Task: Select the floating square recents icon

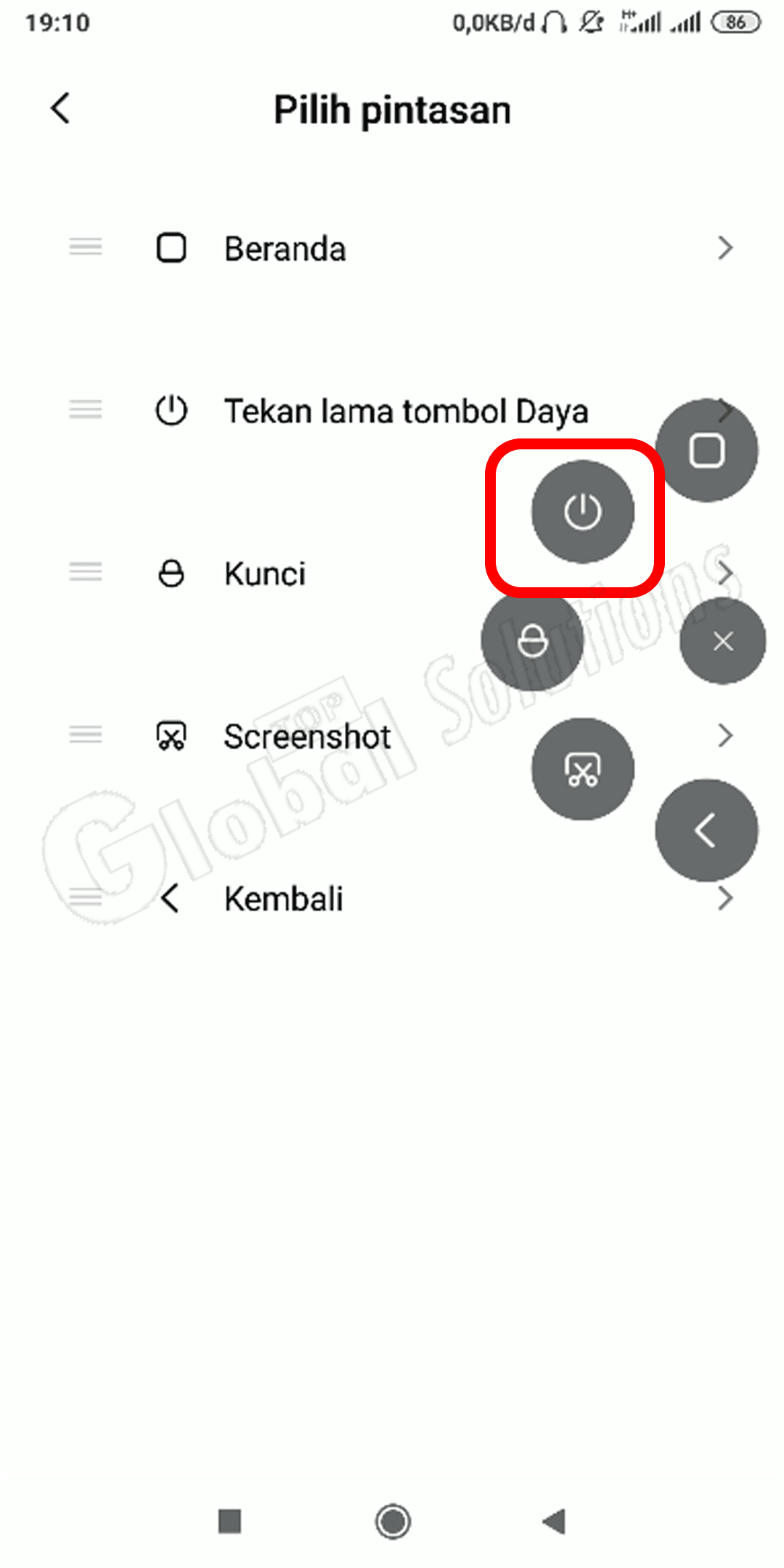Action: coord(706,450)
